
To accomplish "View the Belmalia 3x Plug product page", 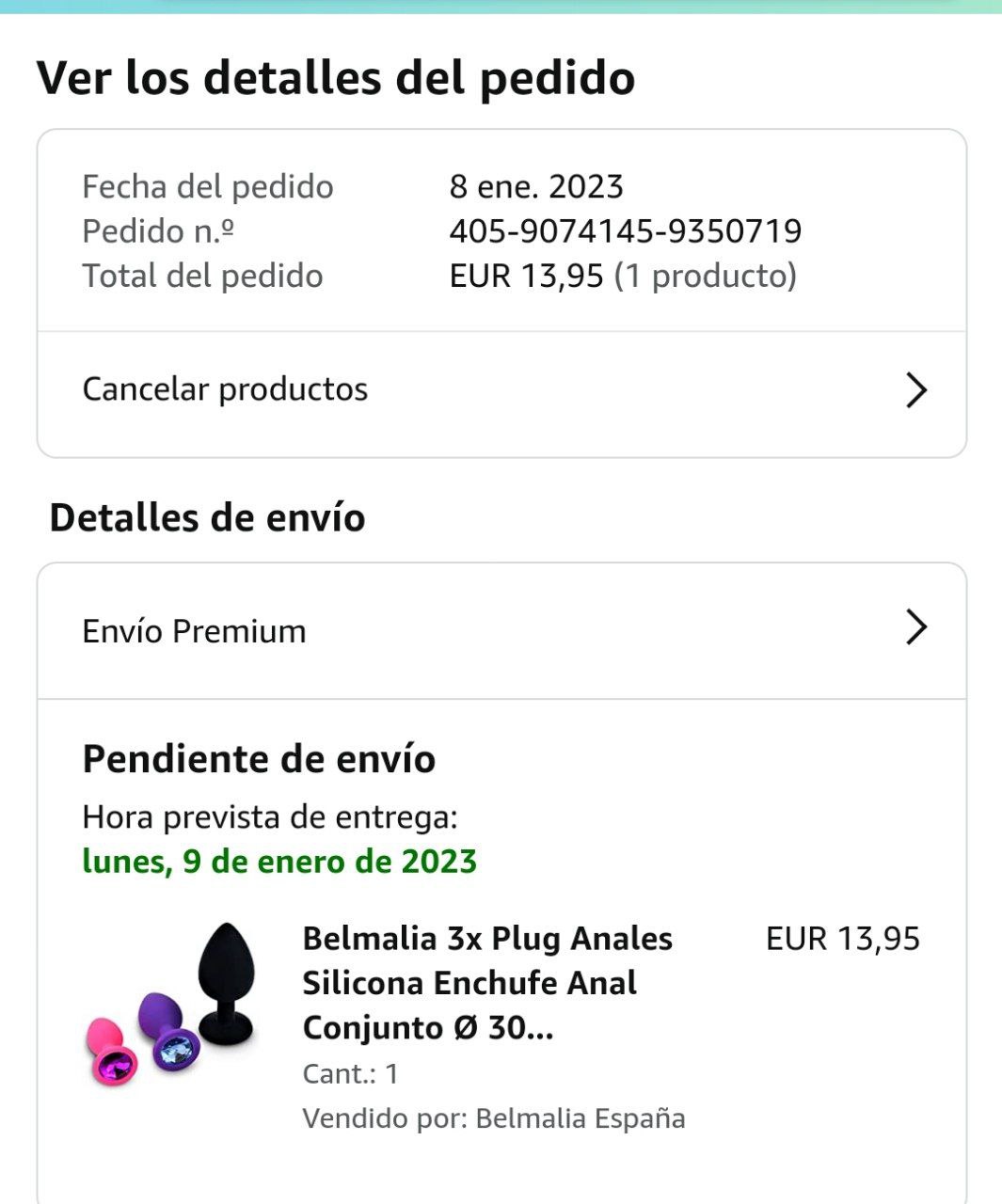I will (x=486, y=983).
